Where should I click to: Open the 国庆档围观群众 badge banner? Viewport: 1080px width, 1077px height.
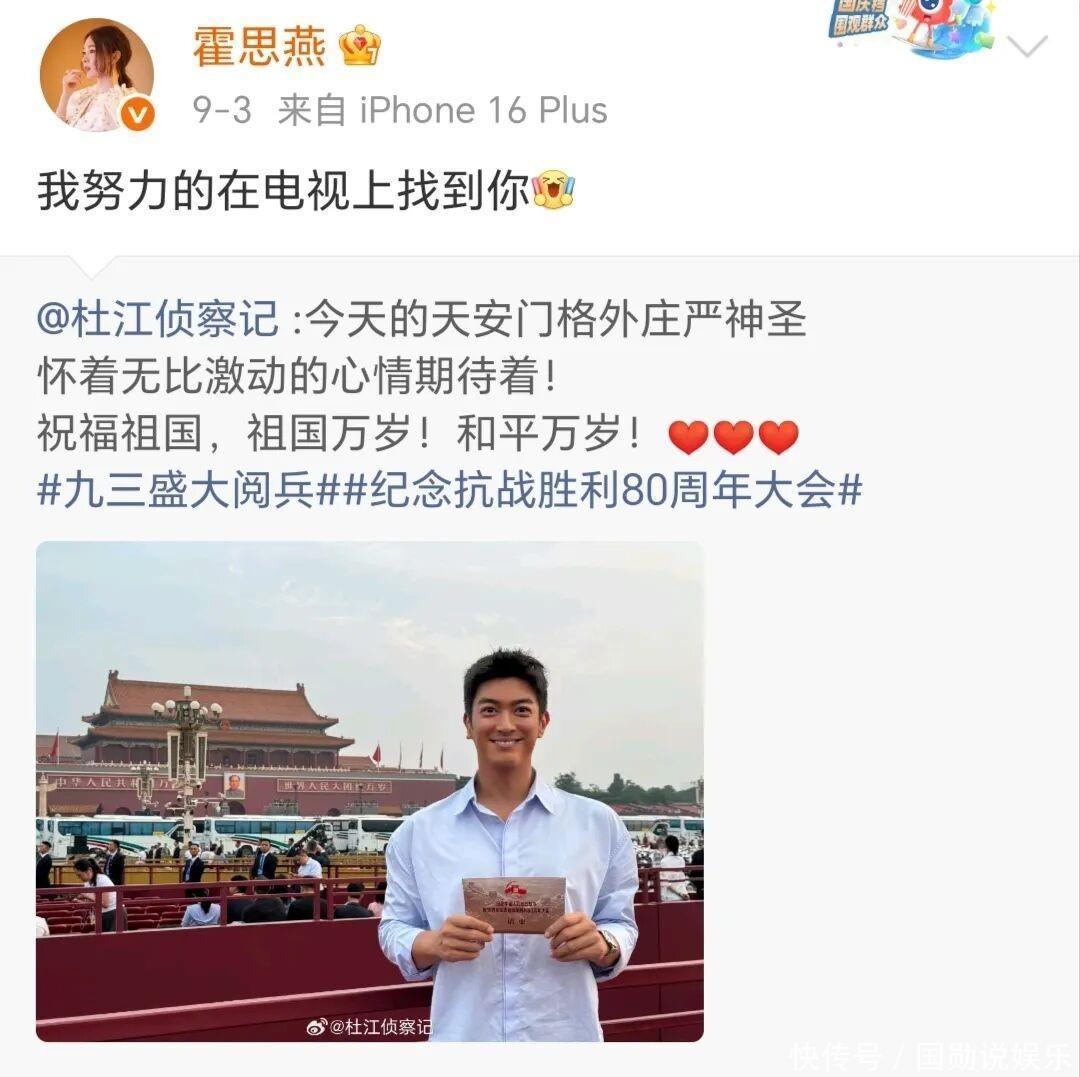click(x=910, y=26)
